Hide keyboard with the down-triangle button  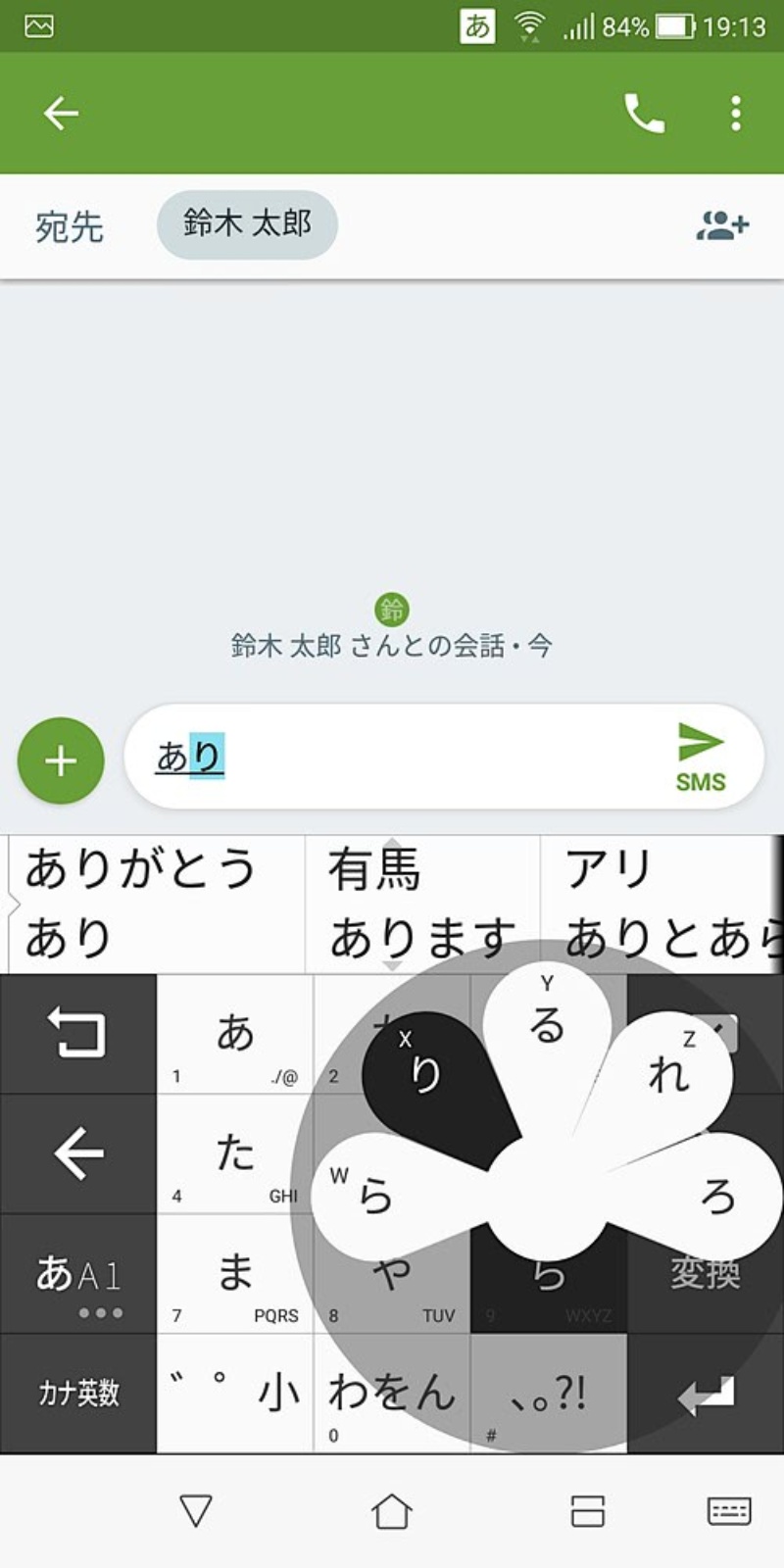click(x=196, y=1510)
